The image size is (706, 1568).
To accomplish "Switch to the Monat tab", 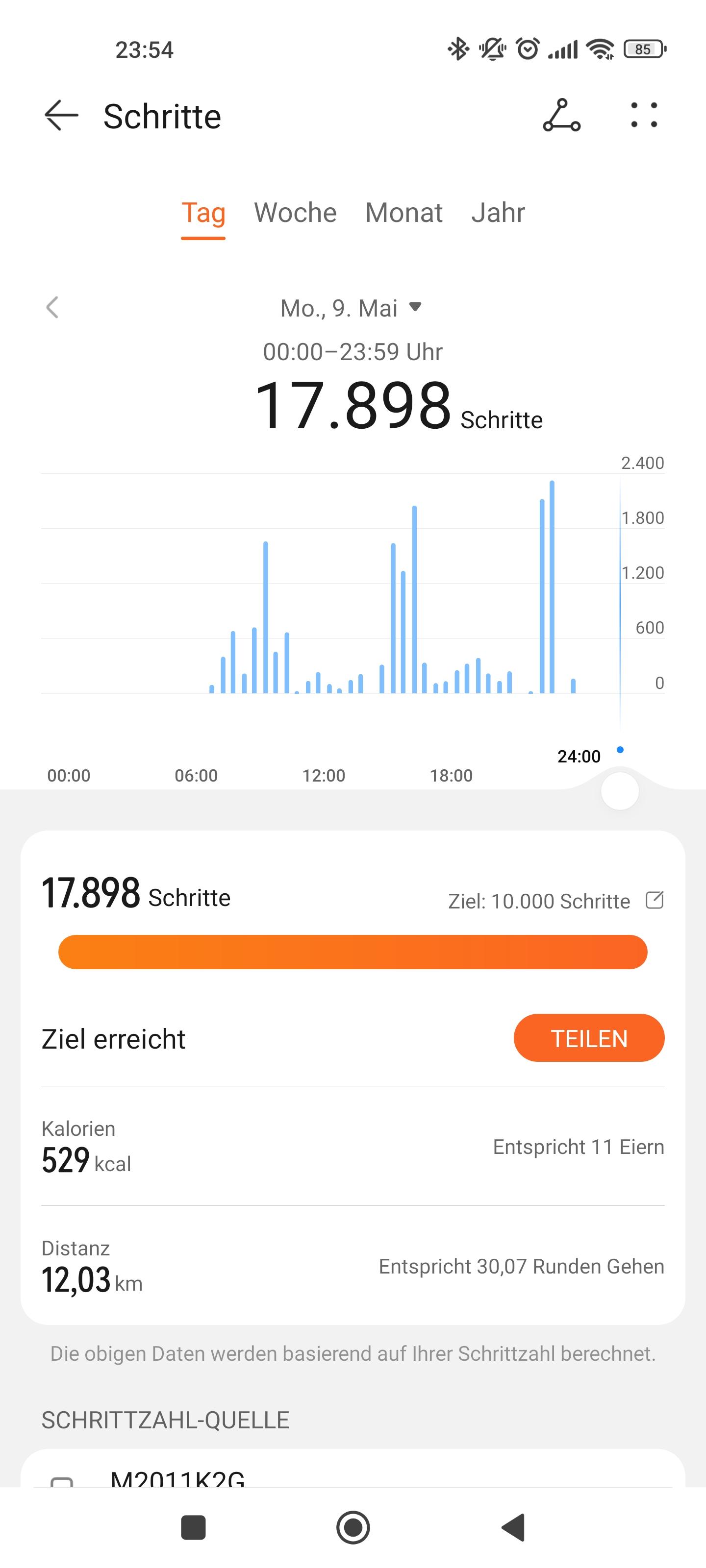I will point(404,213).
